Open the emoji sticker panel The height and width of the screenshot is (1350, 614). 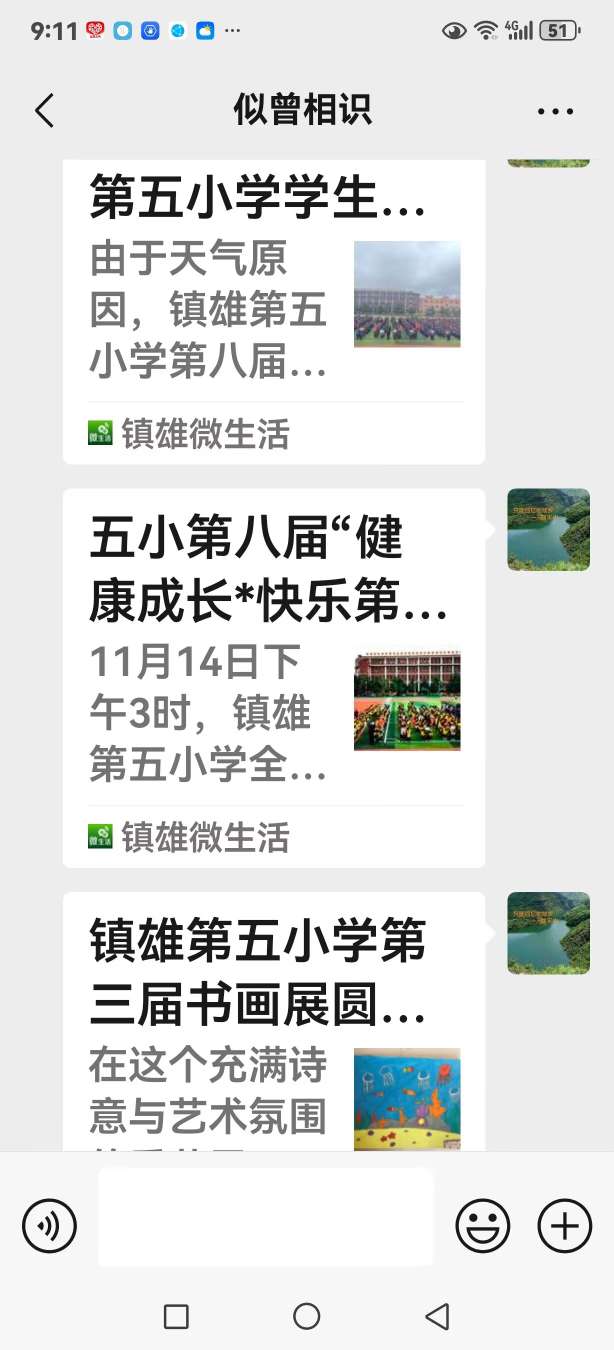pyautogui.click(x=483, y=1225)
